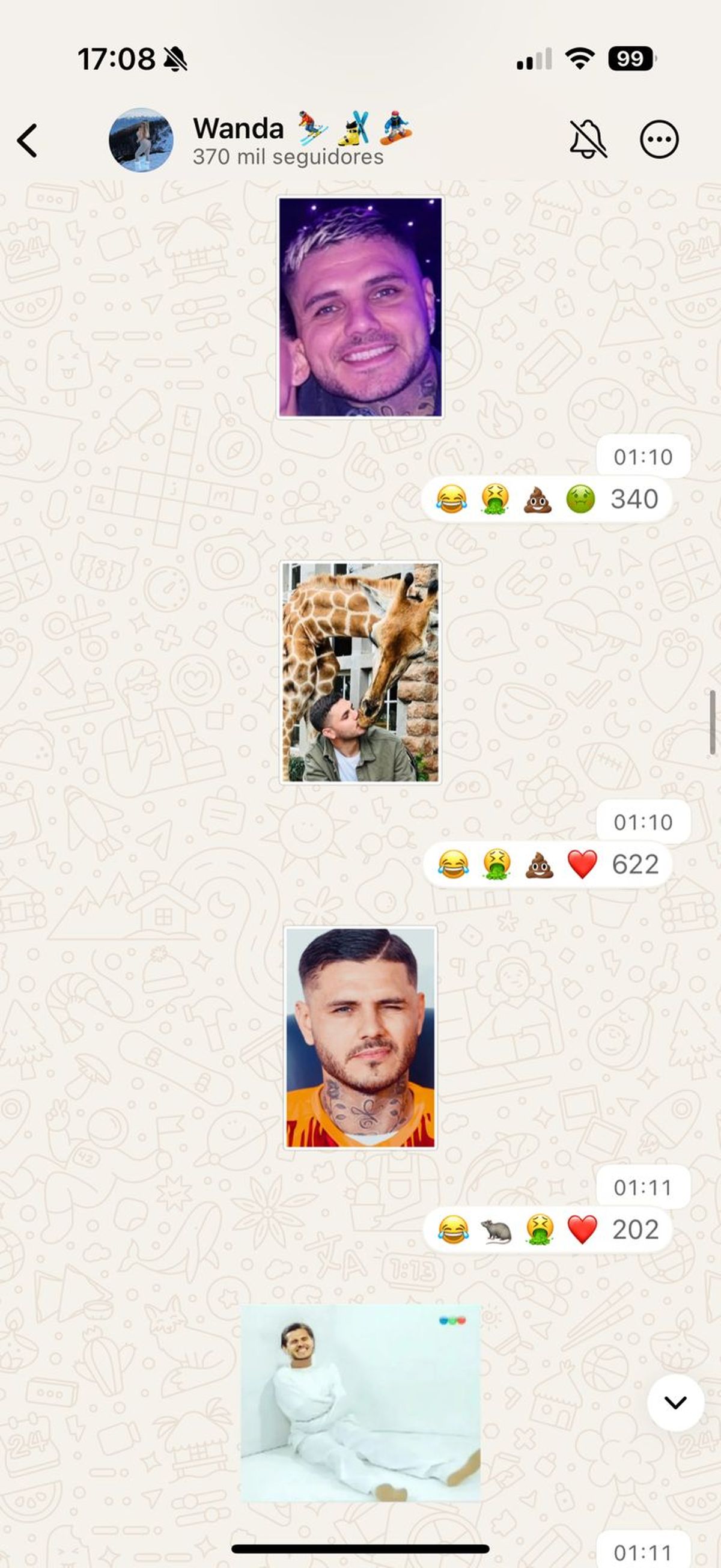
Task: Open Wanda's channel profile picture
Action: (x=141, y=140)
